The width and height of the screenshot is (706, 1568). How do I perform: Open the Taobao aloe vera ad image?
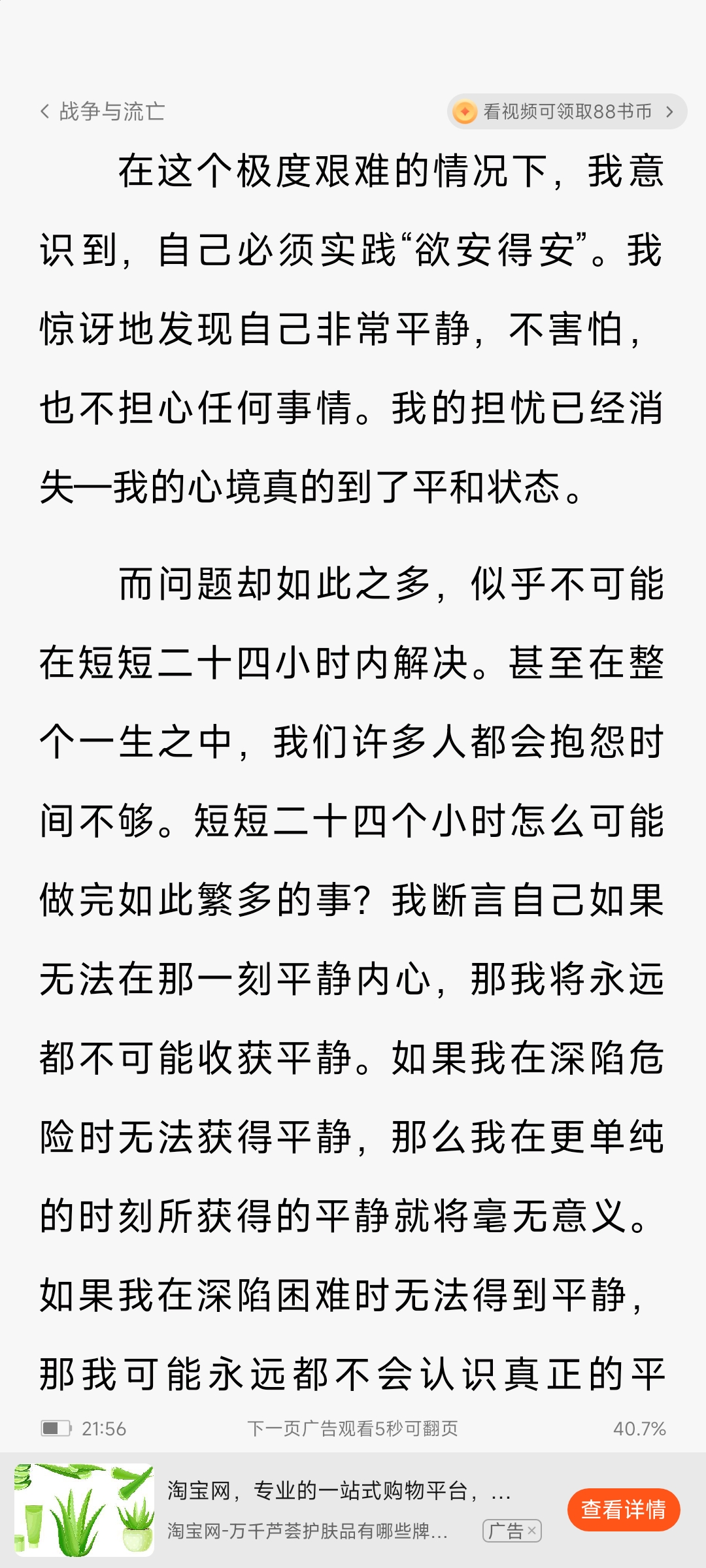pos(84,1509)
